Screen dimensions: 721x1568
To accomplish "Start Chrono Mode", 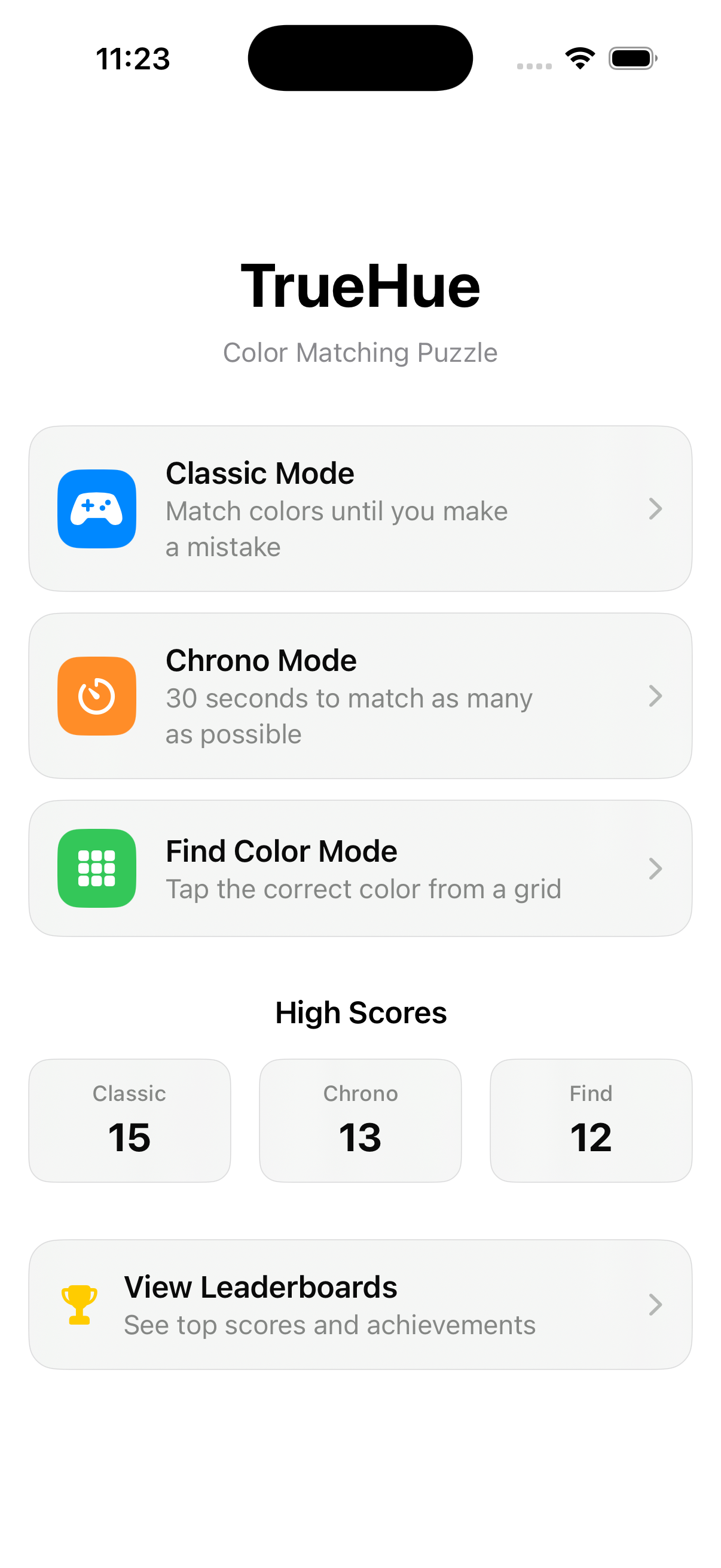I will point(360,695).
